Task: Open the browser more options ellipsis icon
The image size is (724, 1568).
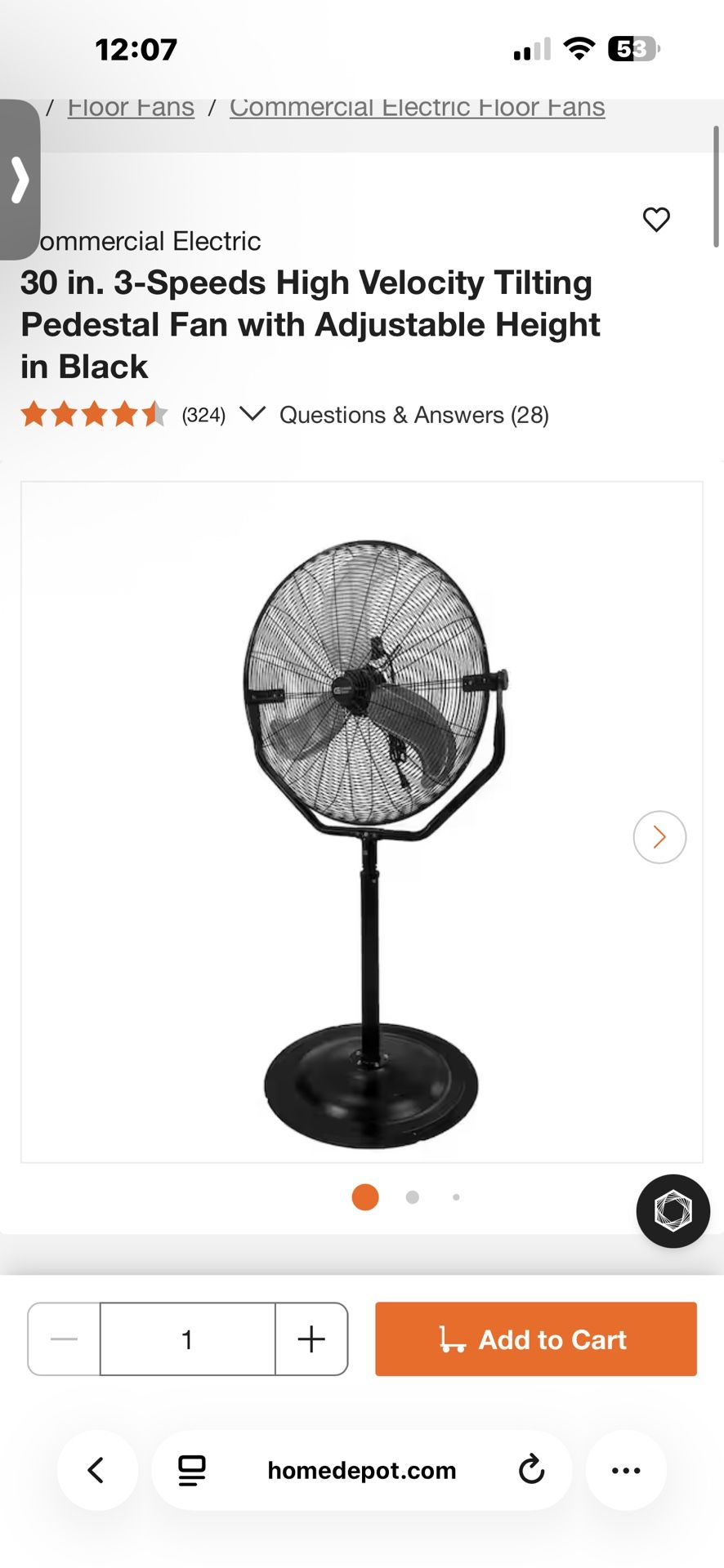Action: click(626, 1470)
